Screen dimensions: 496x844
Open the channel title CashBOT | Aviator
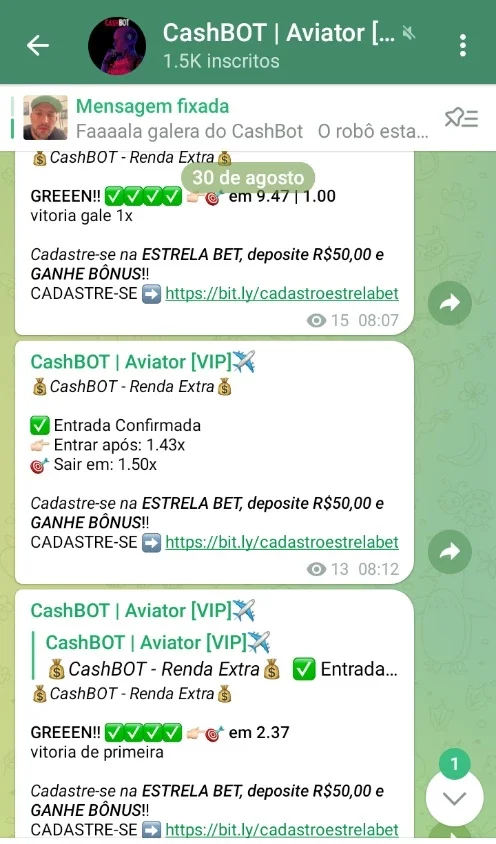[x=279, y=33]
